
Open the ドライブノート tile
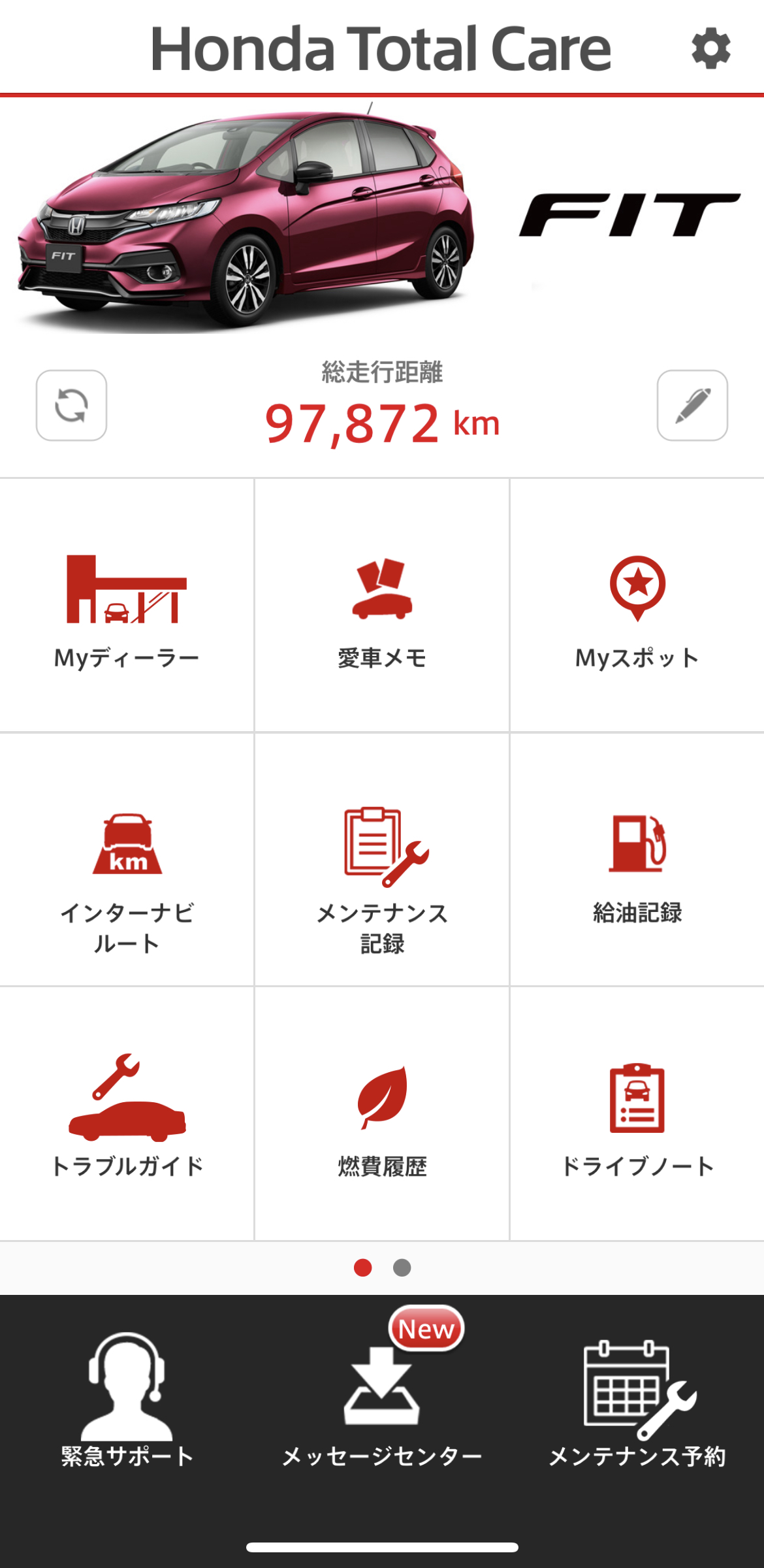[637, 1114]
